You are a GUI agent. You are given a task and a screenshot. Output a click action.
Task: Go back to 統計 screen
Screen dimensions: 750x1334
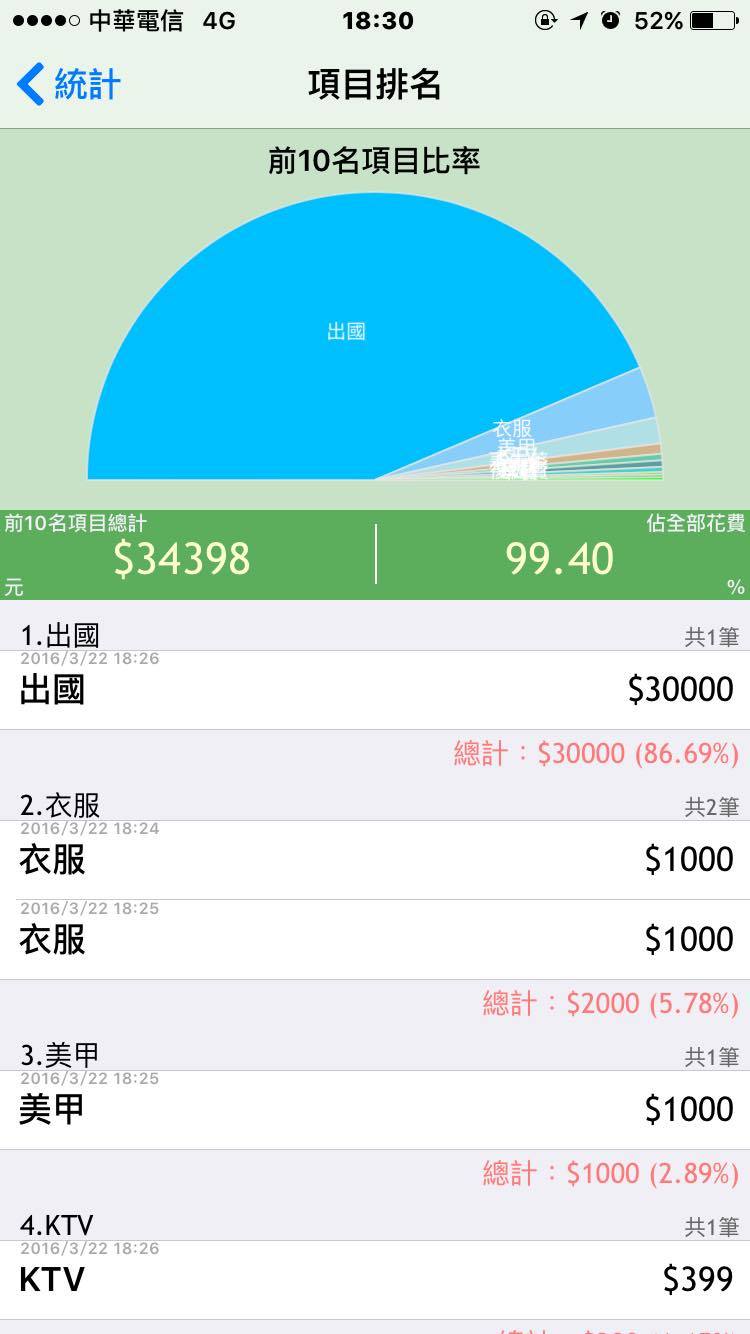(68, 85)
